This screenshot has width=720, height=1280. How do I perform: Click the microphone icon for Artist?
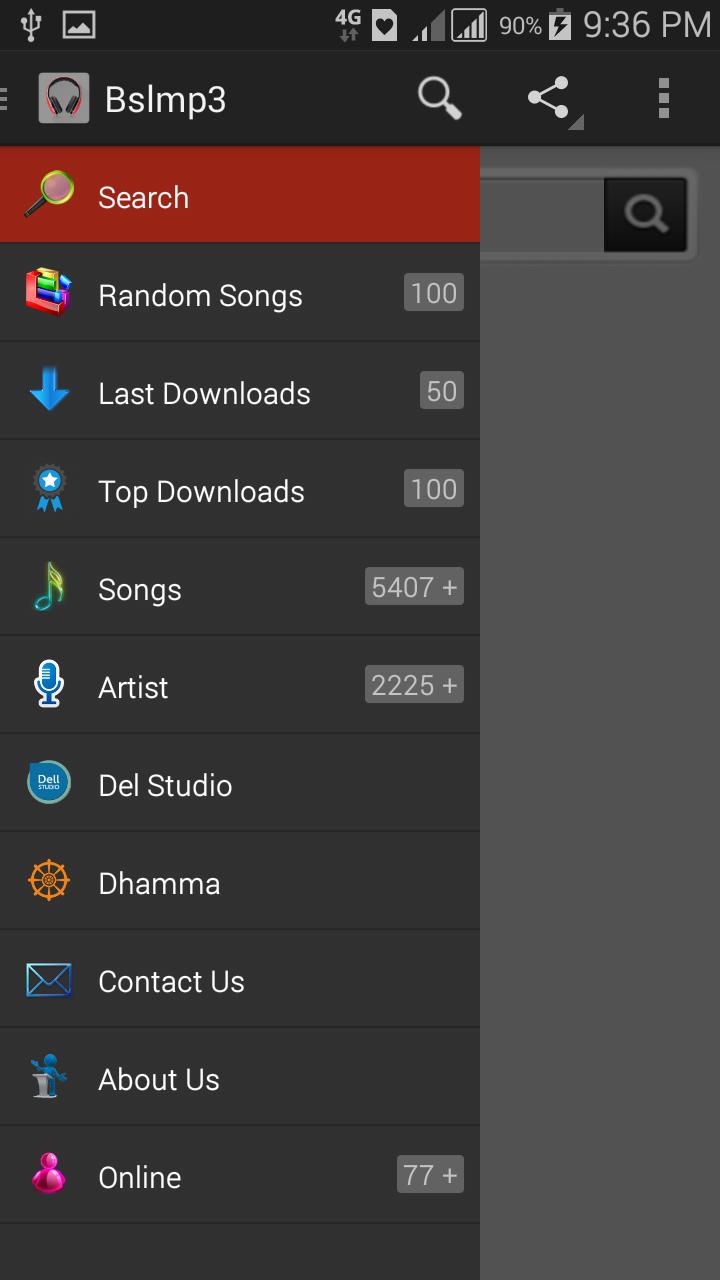click(x=48, y=684)
